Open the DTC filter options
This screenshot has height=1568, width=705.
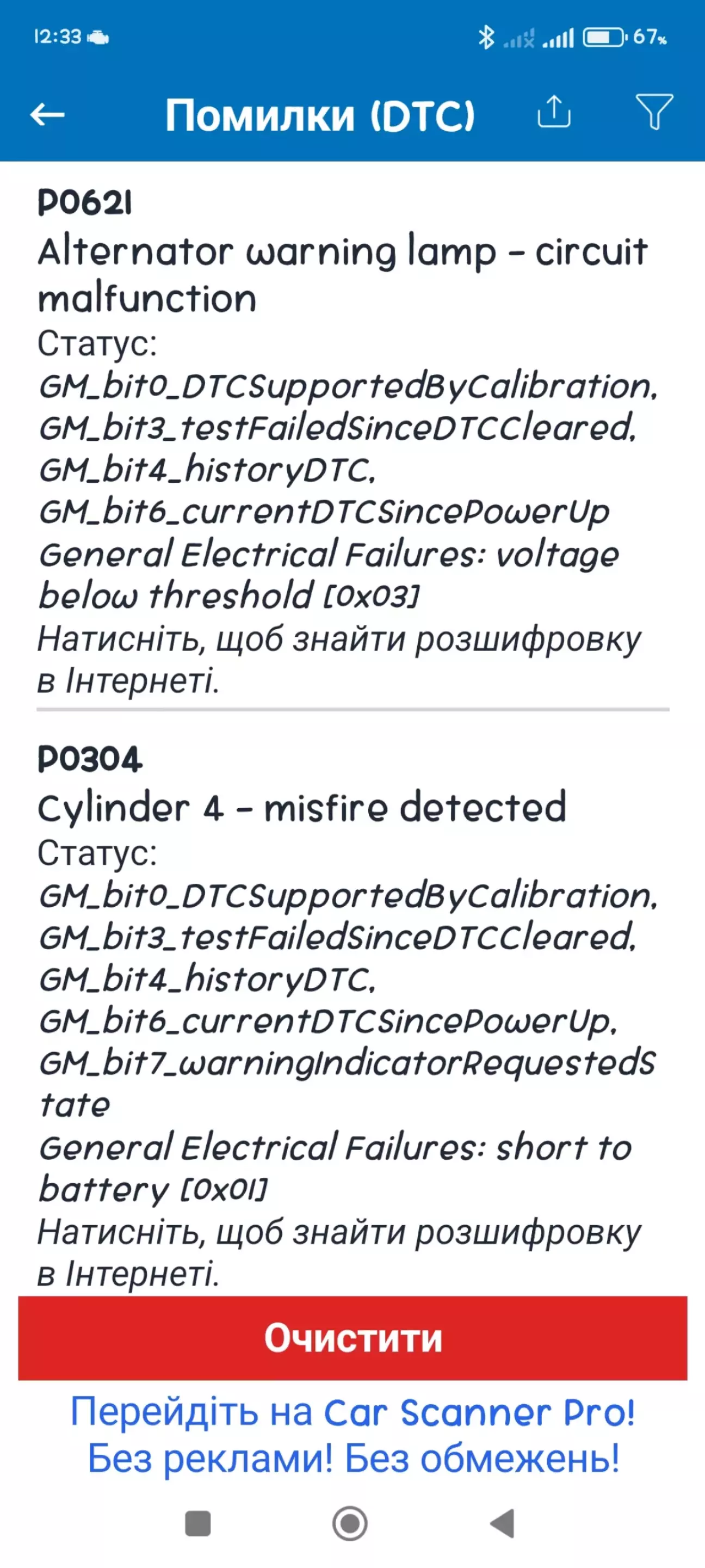coord(654,112)
